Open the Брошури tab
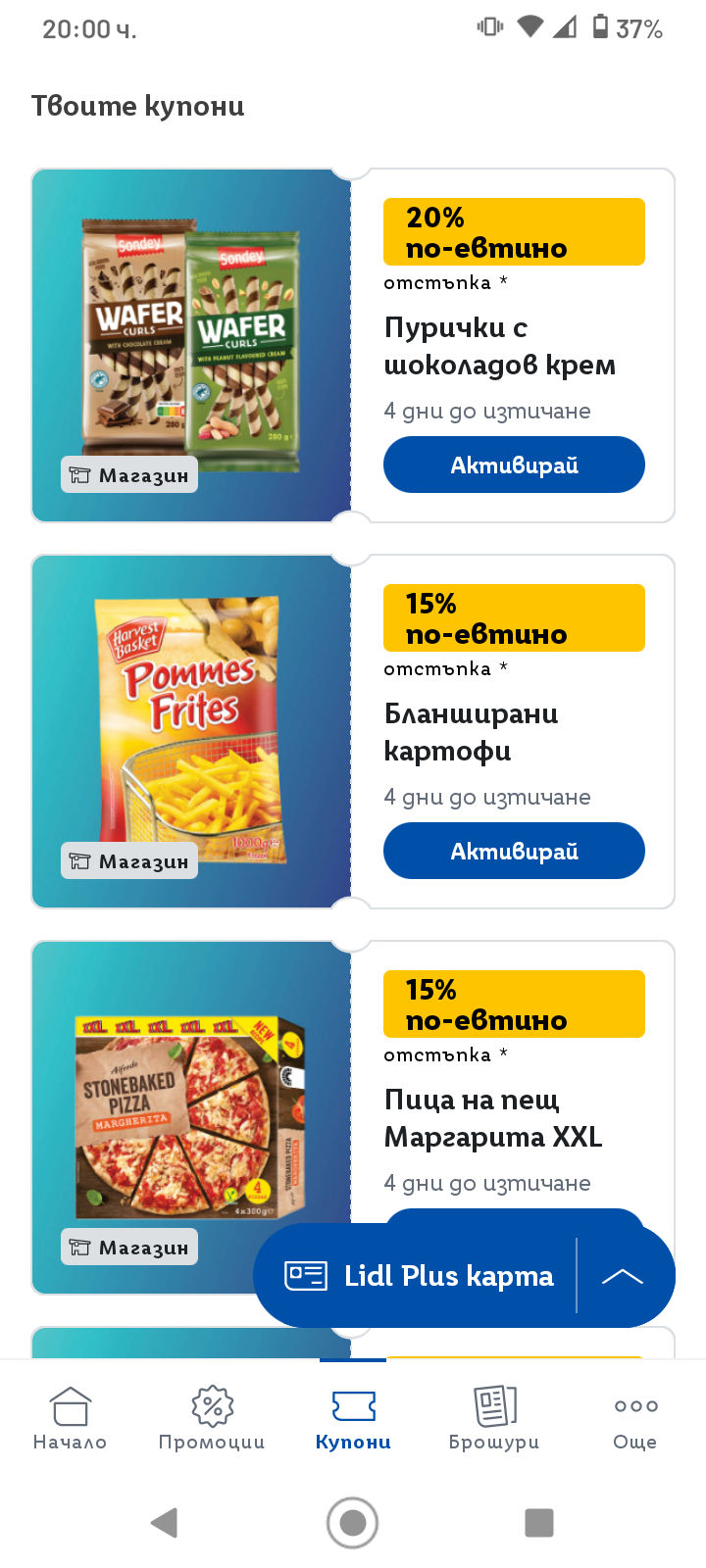The width and height of the screenshot is (706, 1568). [494, 1418]
